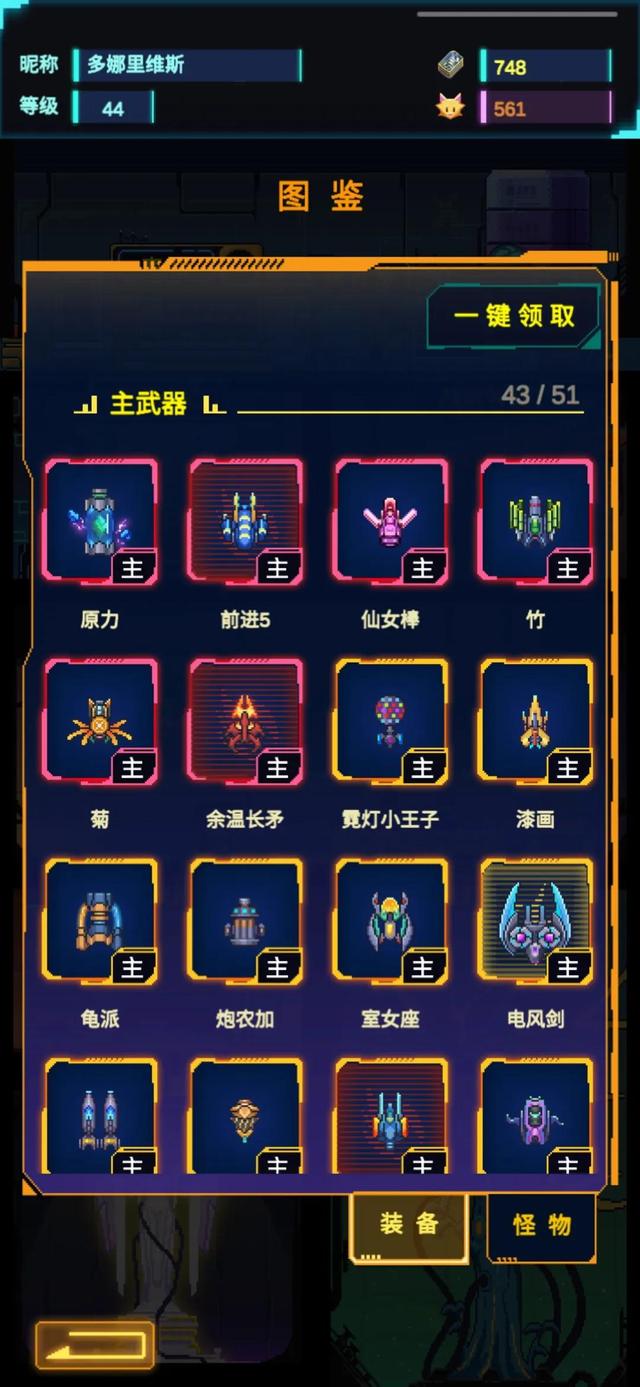640x1387 pixels.
Task: Open the 前进5 weapon entry
Action: pyautogui.click(x=245, y=522)
